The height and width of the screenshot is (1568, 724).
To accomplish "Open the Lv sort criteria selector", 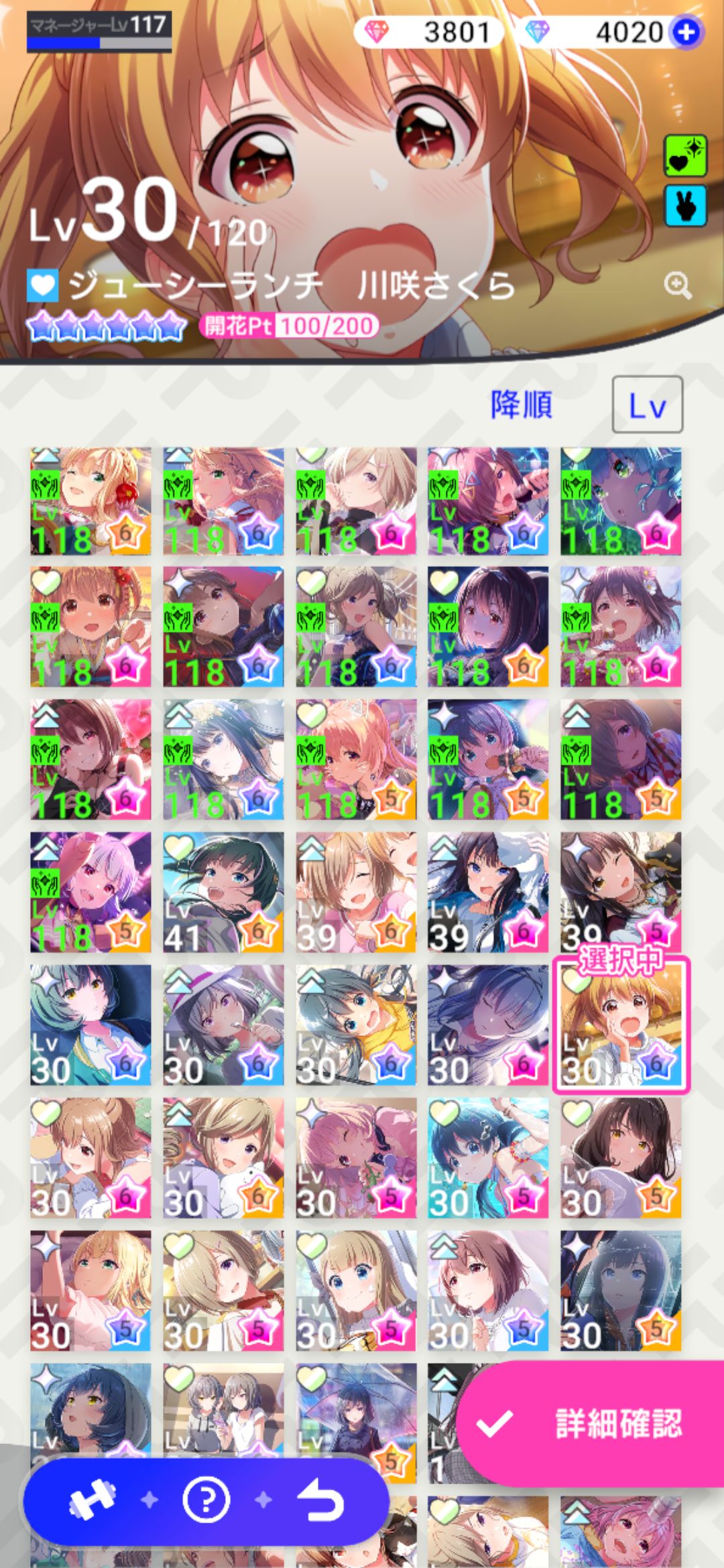I will 647,405.
